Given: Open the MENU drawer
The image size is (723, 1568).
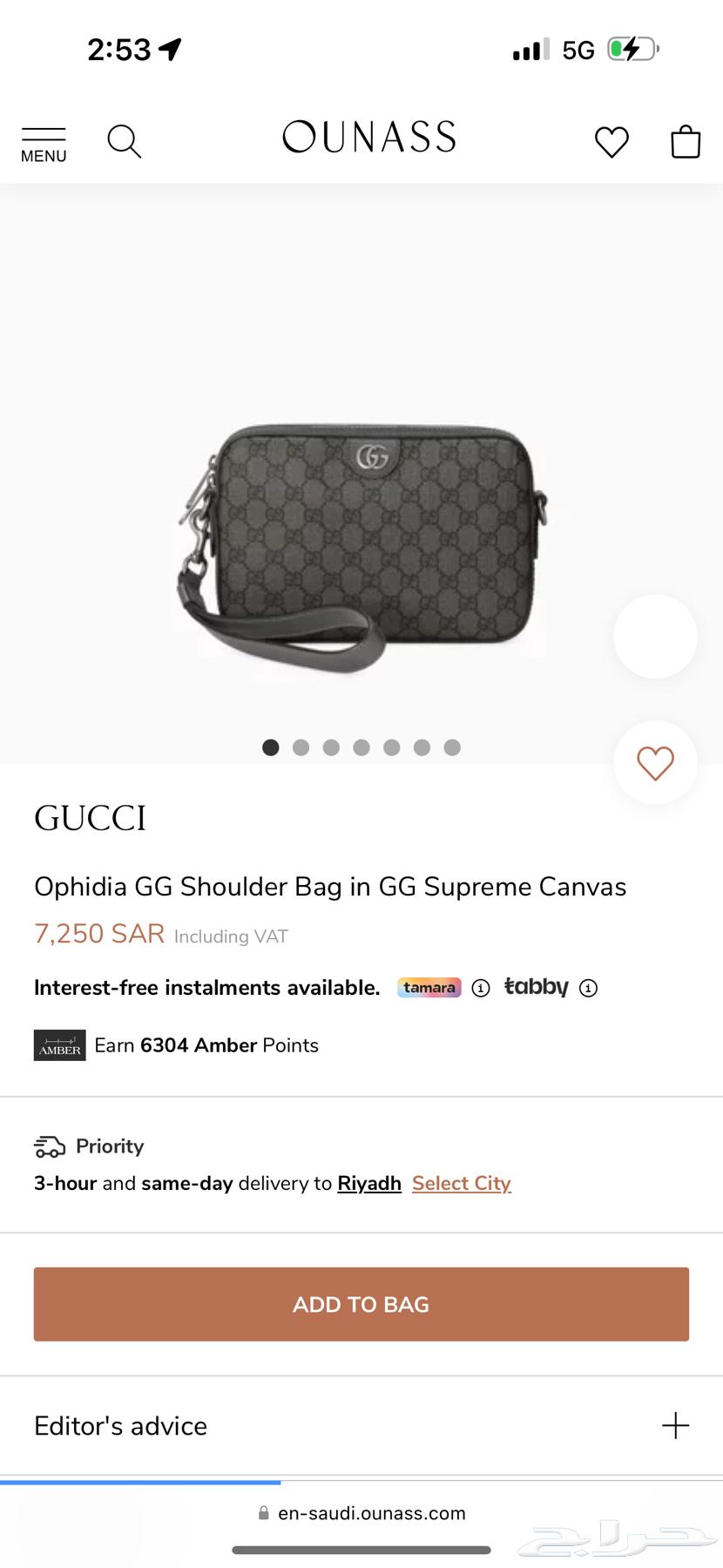Looking at the screenshot, I should pos(44,144).
